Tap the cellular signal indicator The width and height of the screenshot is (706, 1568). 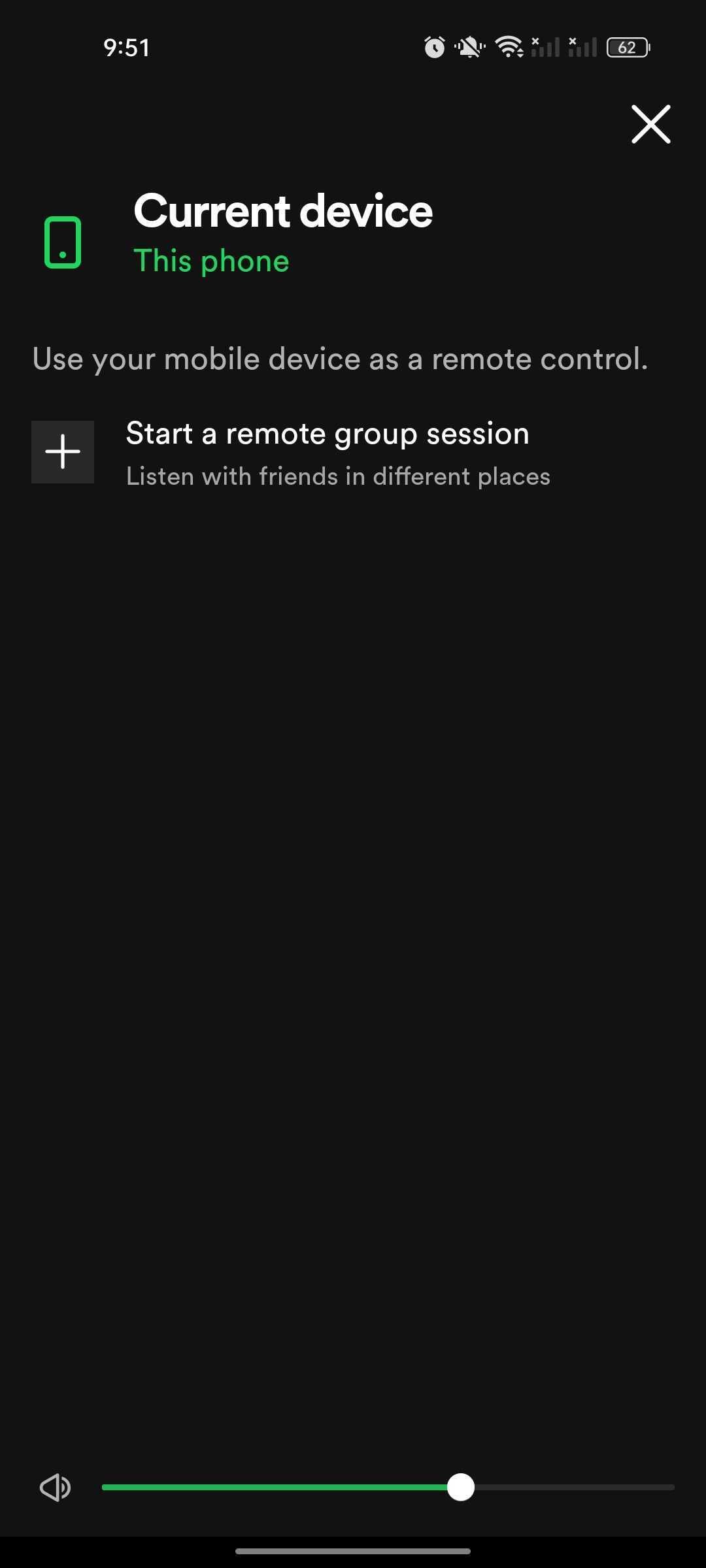546,46
